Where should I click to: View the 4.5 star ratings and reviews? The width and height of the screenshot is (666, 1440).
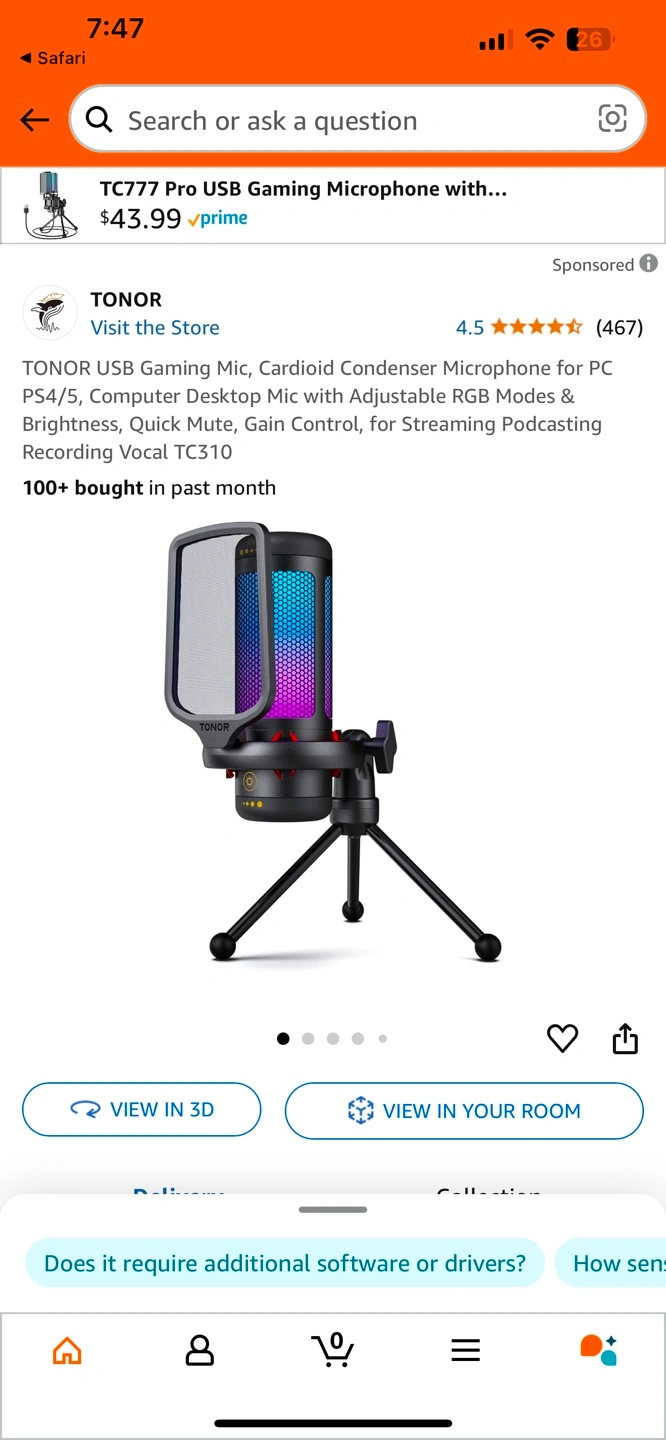coord(548,327)
